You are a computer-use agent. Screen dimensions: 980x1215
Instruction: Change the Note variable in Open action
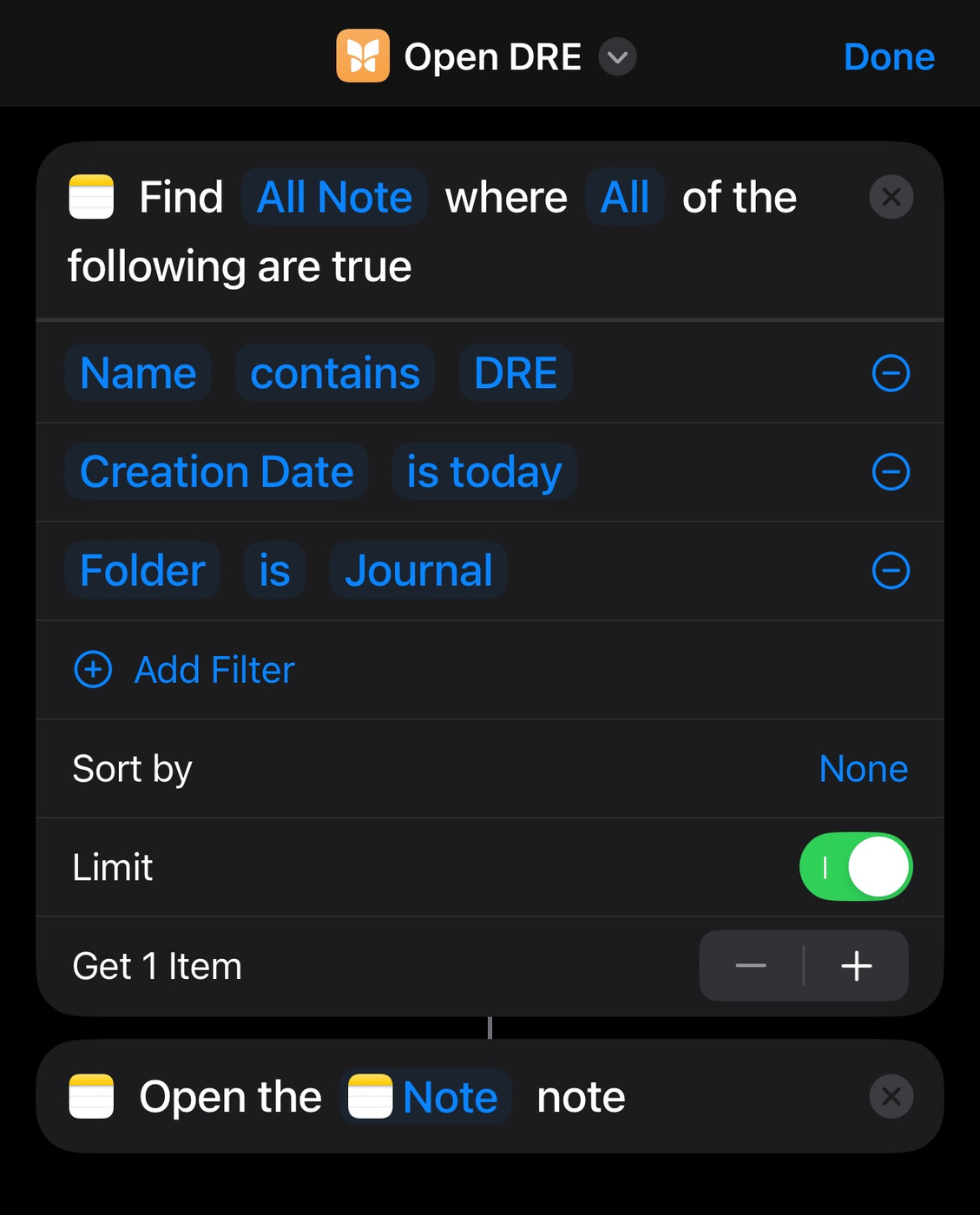[425, 1097]
